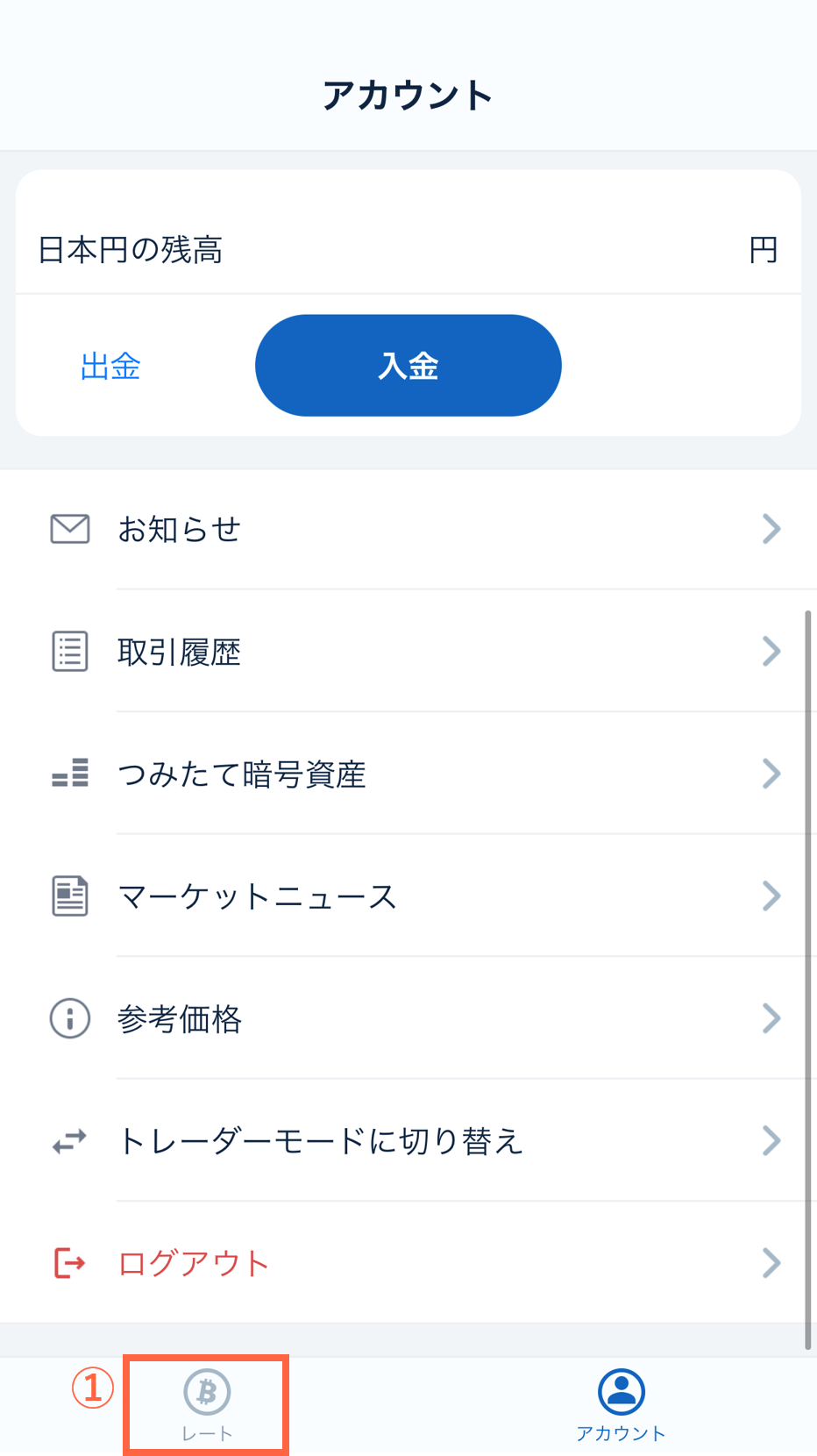Tap the 出金 withdrawal link
Image resolution: width=817 pixels, height=1456 pixels.
tap(110, 366)
